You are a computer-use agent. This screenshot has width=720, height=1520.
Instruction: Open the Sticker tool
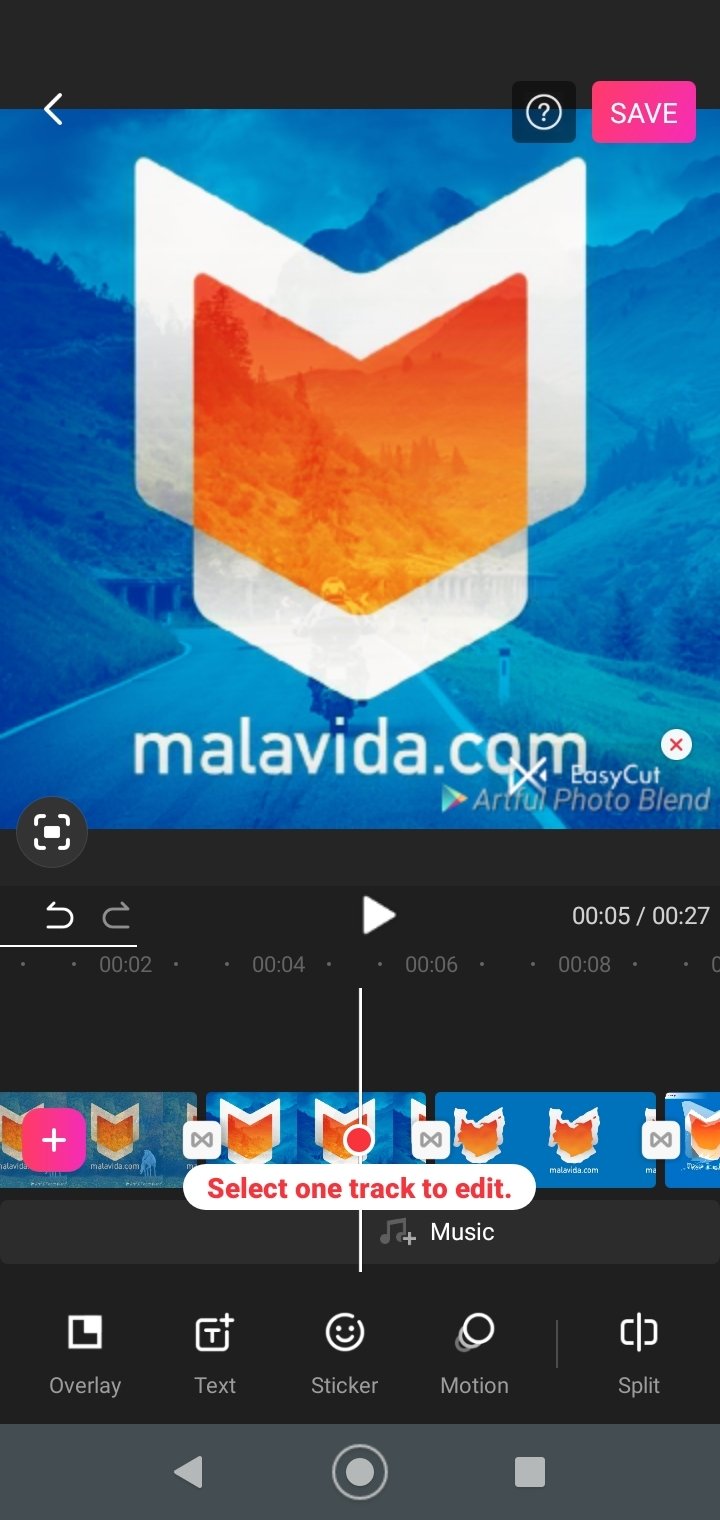point(344,1355)
